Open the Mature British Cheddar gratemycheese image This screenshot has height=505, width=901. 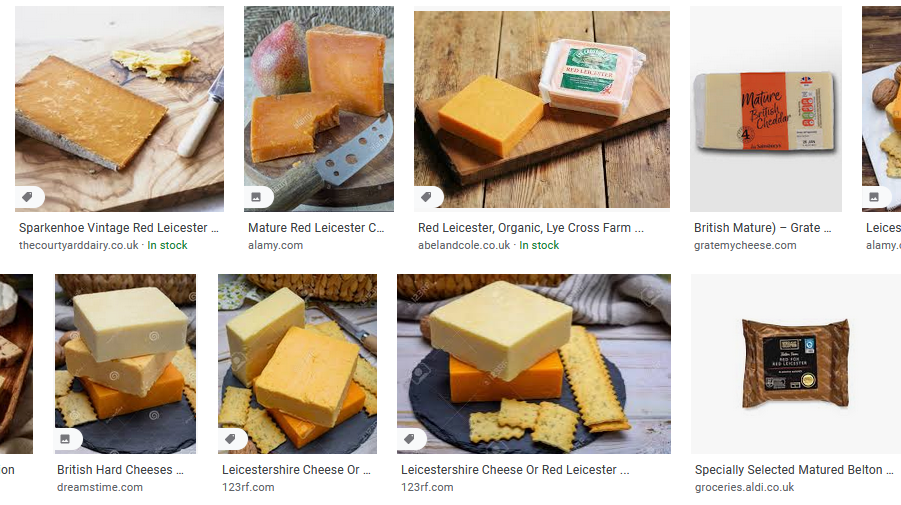[765, 108]
